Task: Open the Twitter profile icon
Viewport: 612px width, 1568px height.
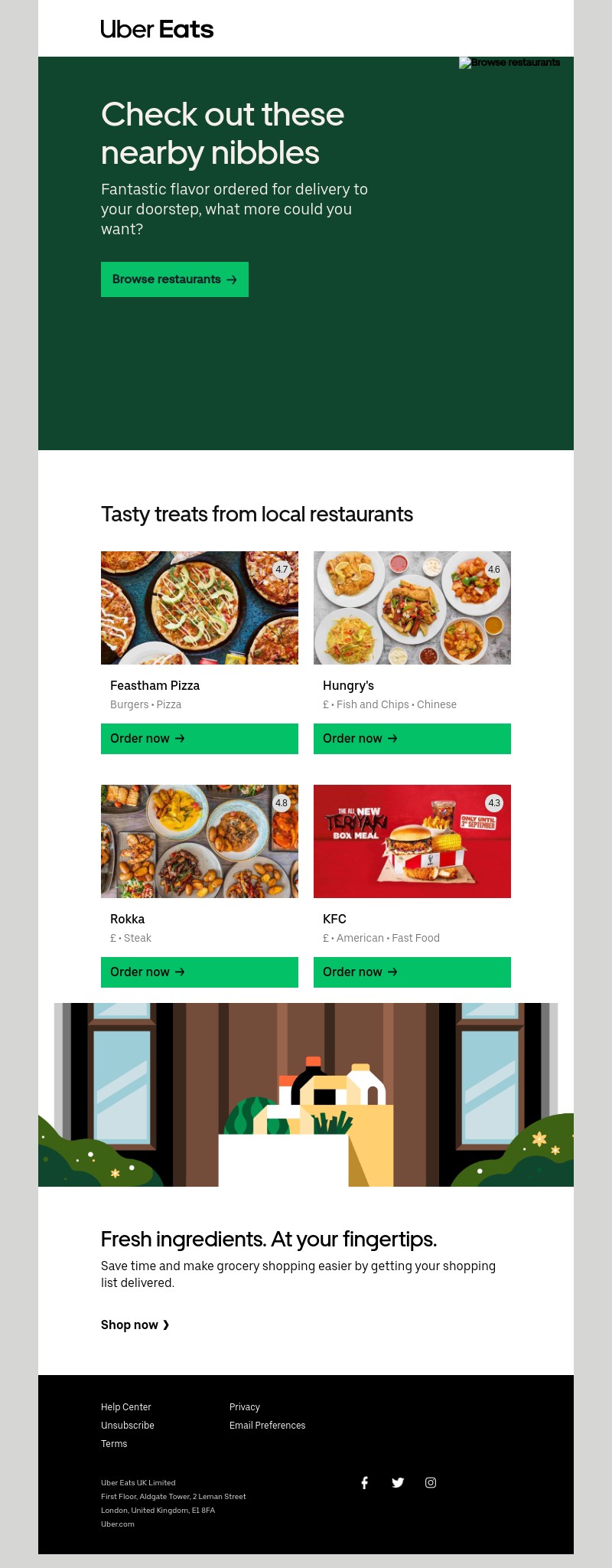Action: pos(398,1483)
